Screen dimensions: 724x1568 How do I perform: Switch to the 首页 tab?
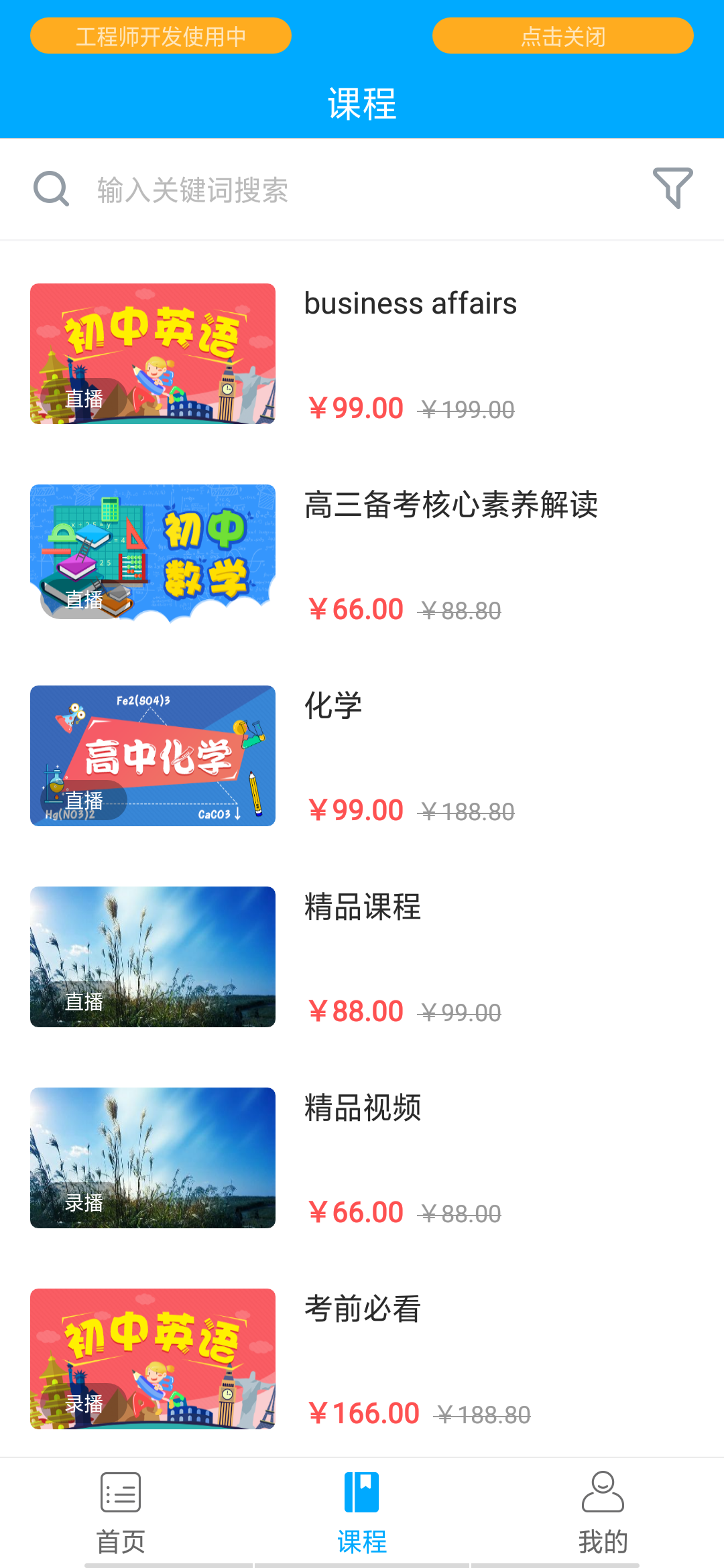(121, 1541)
